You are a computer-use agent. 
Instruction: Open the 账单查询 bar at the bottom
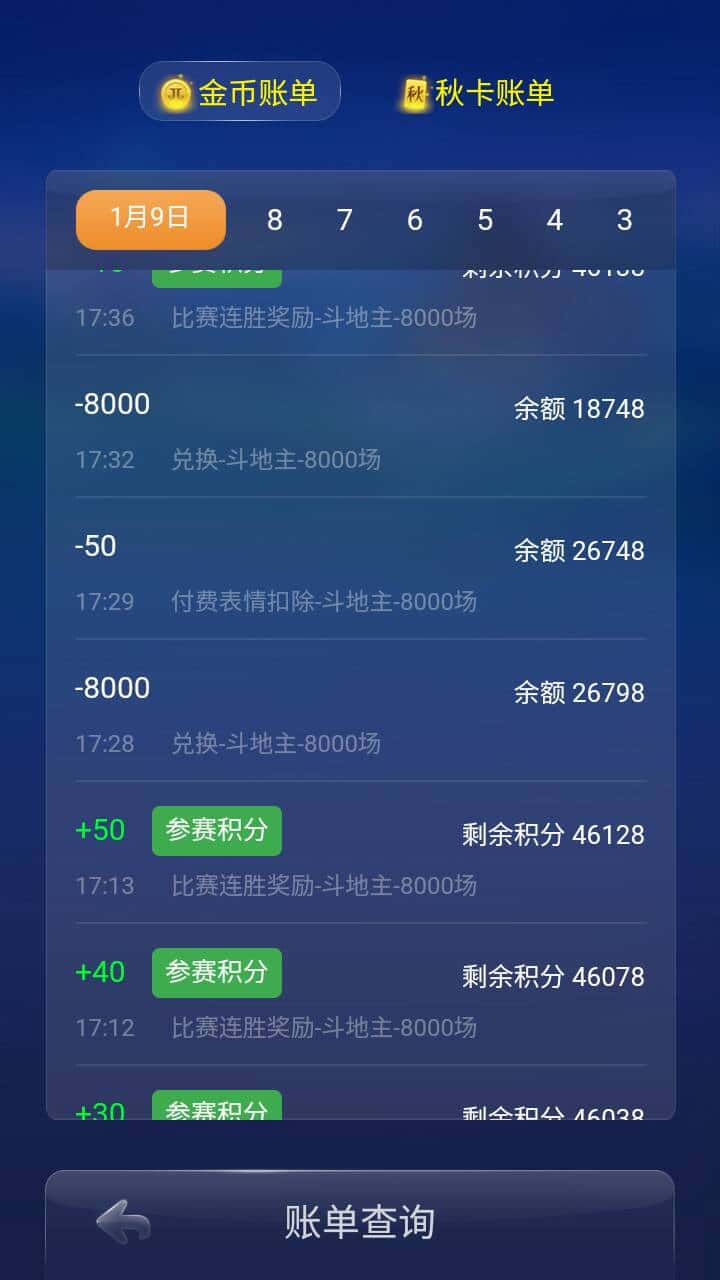[360, 1220]
